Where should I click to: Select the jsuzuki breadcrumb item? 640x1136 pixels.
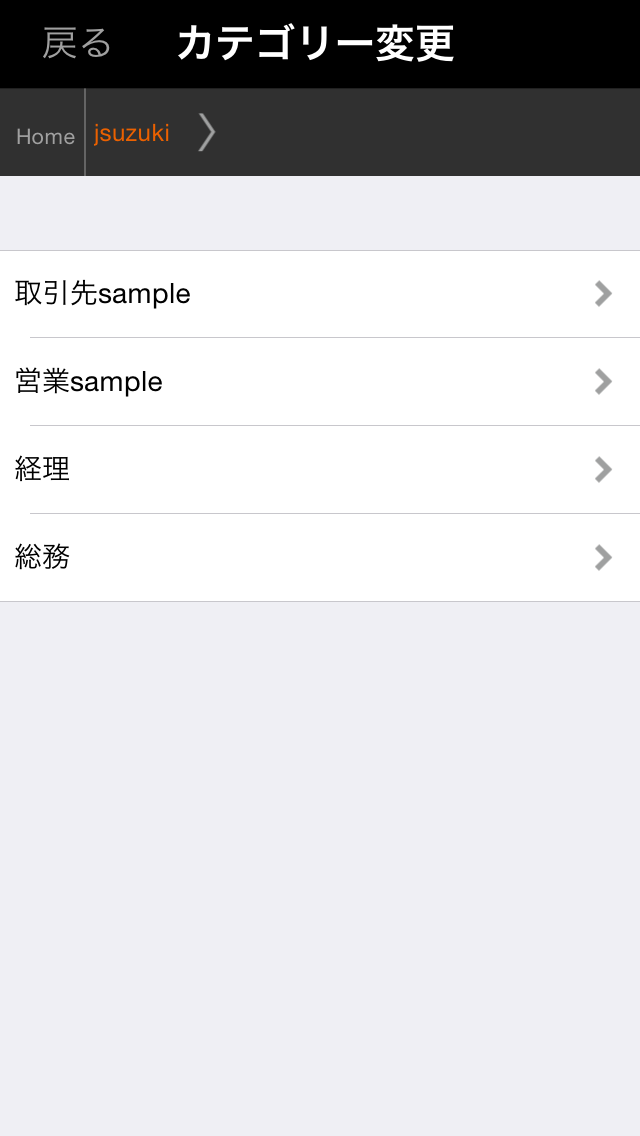click(x=132, y=133)
